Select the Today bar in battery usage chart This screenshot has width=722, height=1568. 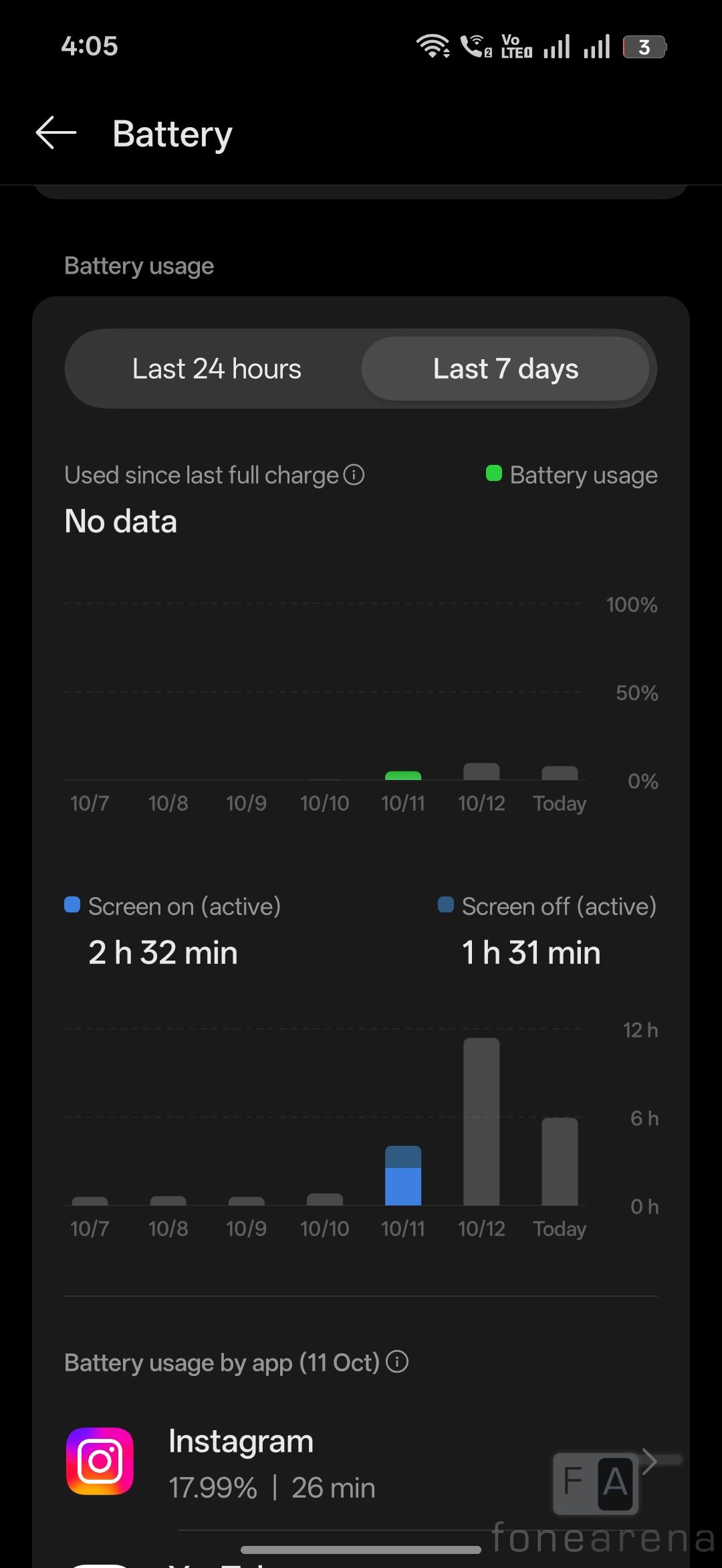(x=560, y=773)
